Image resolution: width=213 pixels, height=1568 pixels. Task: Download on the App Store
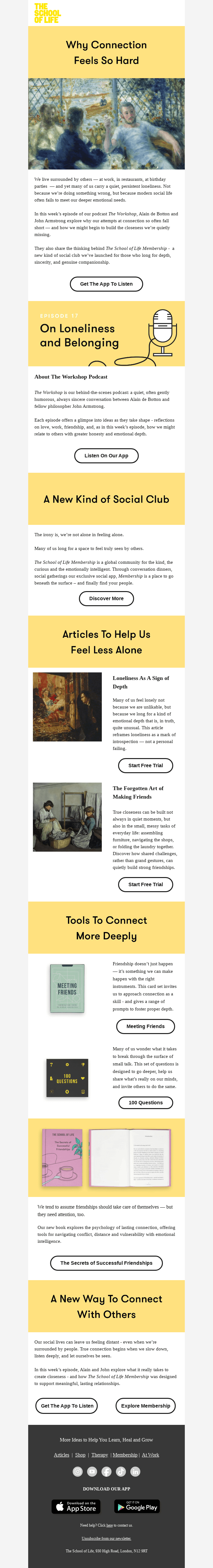pyautogui.click(x=76, y=1506)
